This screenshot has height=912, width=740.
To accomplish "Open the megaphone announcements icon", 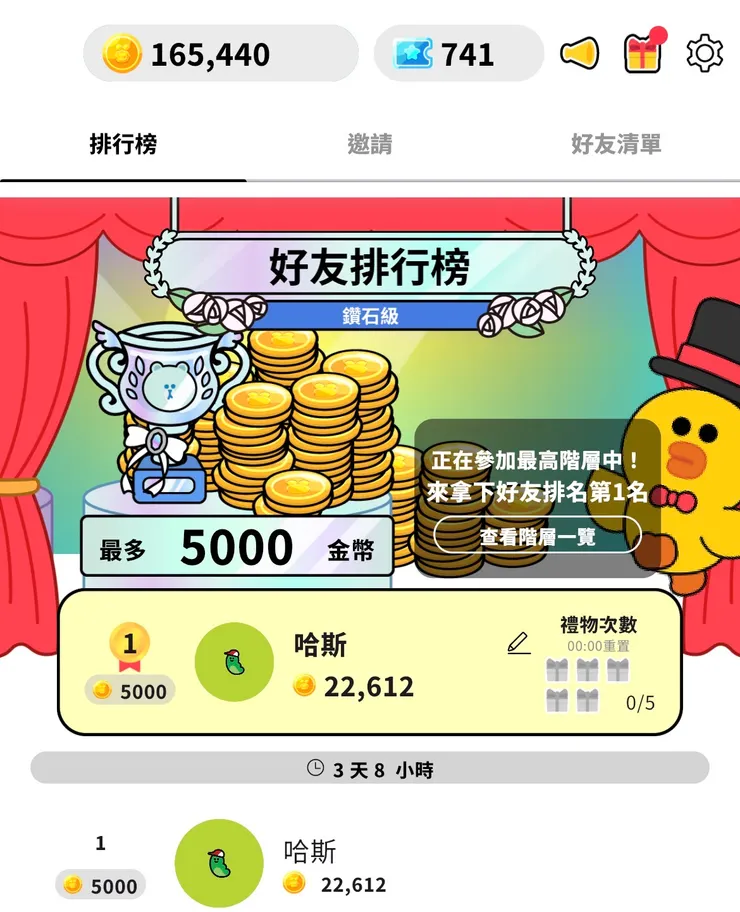I will click(579, 53).
